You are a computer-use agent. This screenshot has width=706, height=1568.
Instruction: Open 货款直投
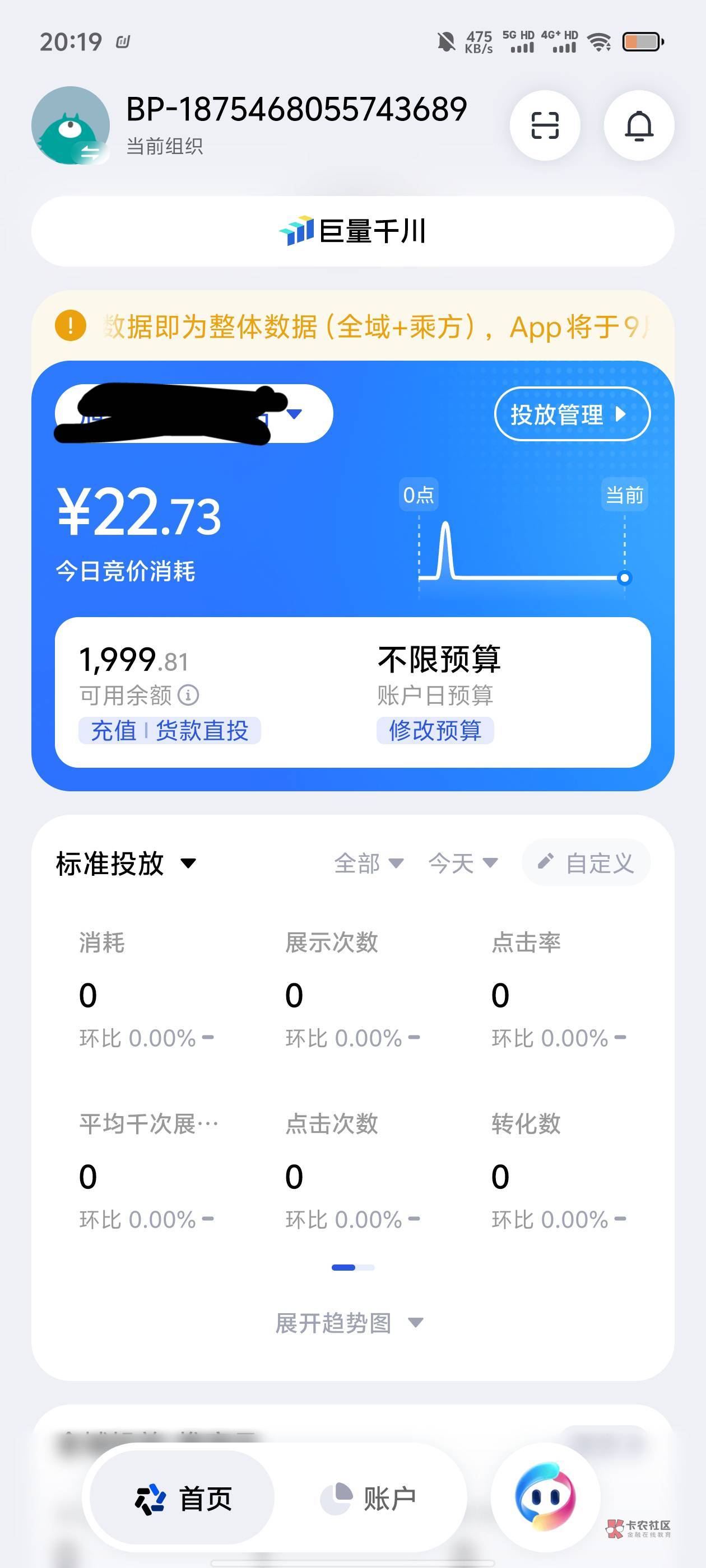(202, 730)
